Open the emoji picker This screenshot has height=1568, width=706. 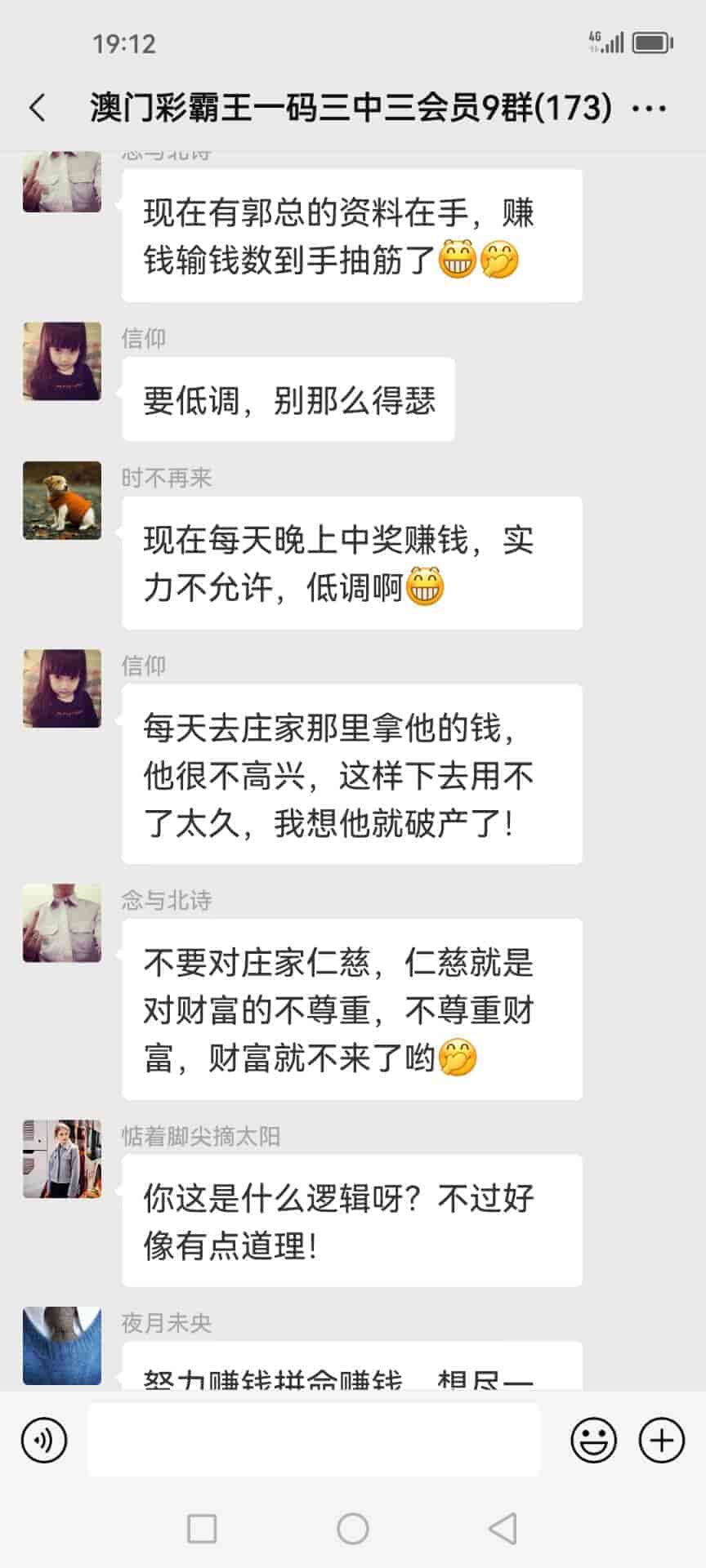(x=593, y=1440)
